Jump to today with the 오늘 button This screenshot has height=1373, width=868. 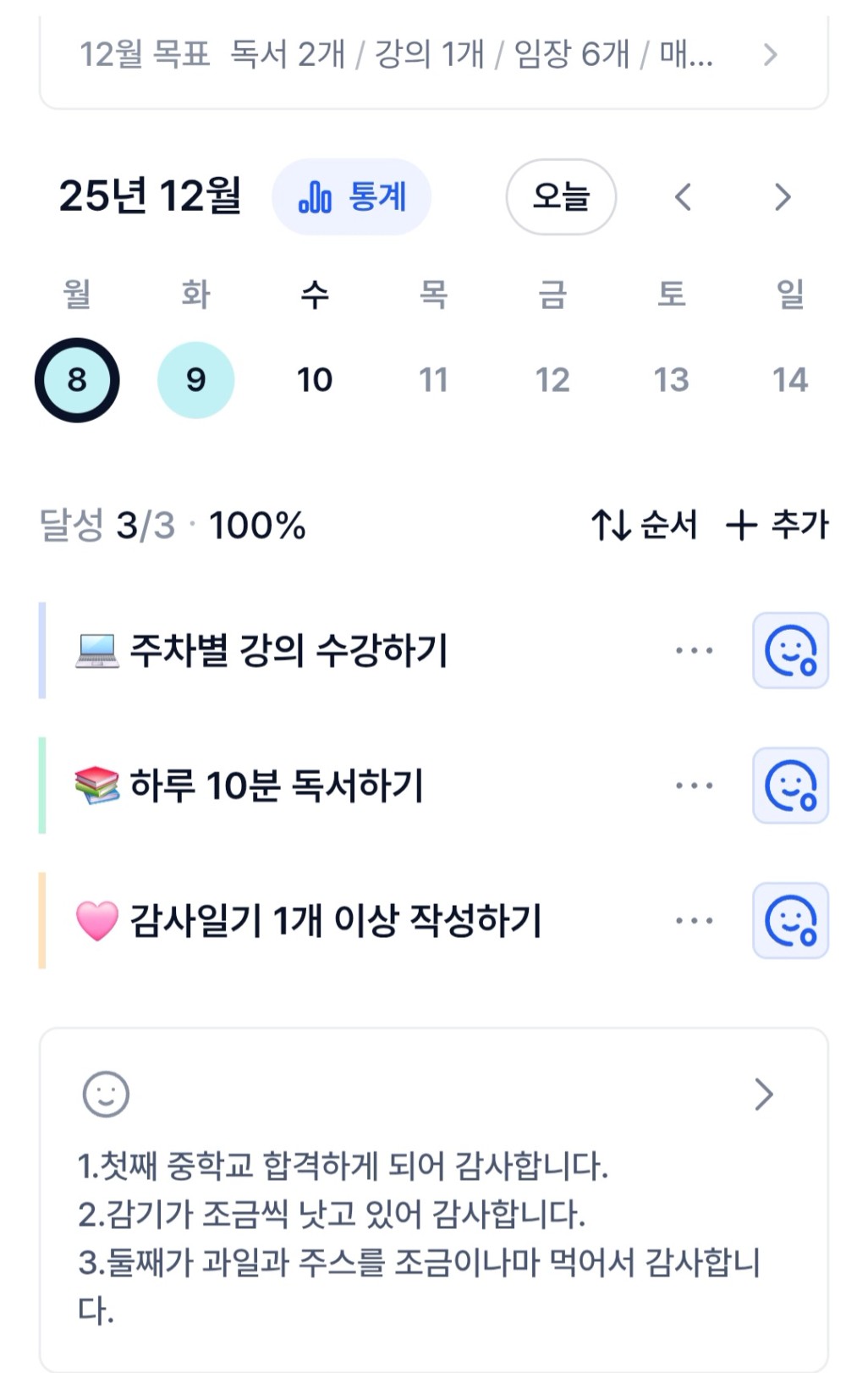click(x=561, y=197)
